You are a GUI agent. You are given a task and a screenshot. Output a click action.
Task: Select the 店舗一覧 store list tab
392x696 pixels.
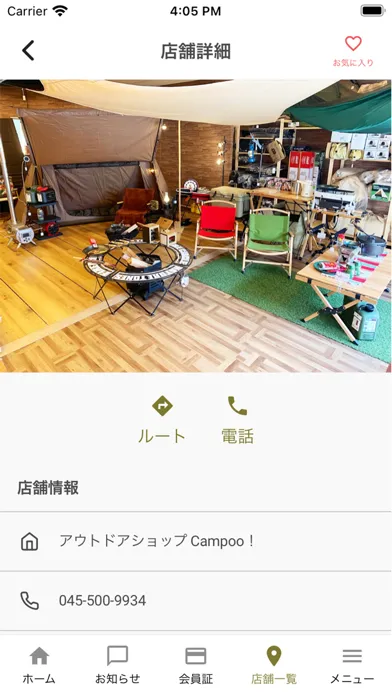click(x=274, y=665)
